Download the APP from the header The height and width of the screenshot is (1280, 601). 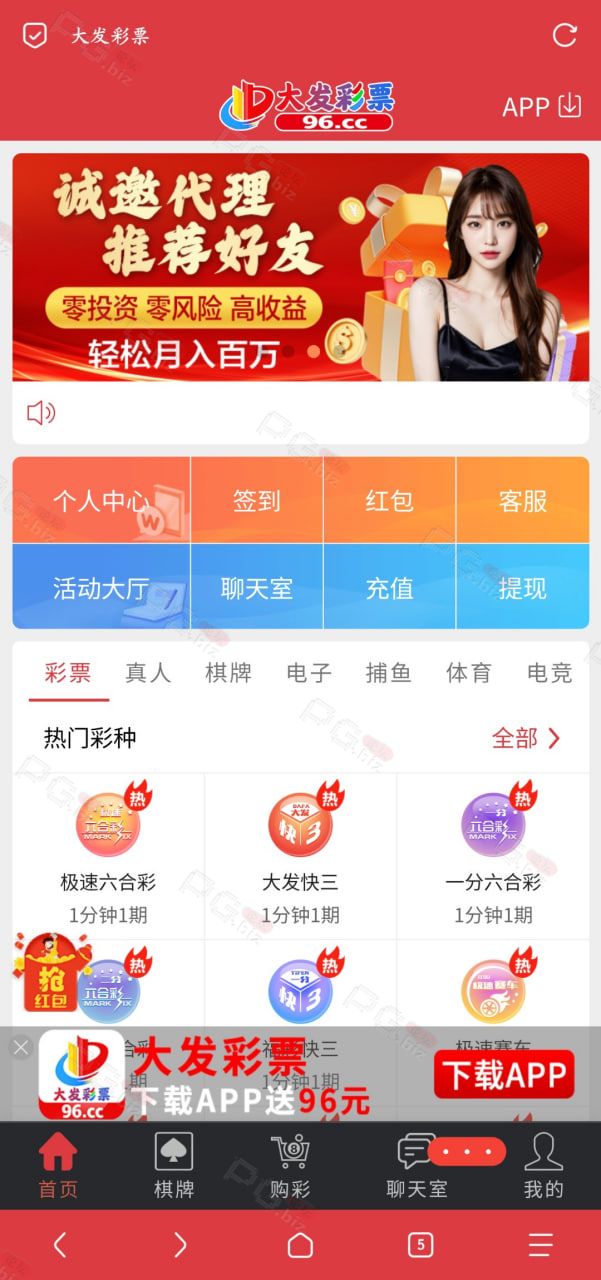(x=541, y=107)
